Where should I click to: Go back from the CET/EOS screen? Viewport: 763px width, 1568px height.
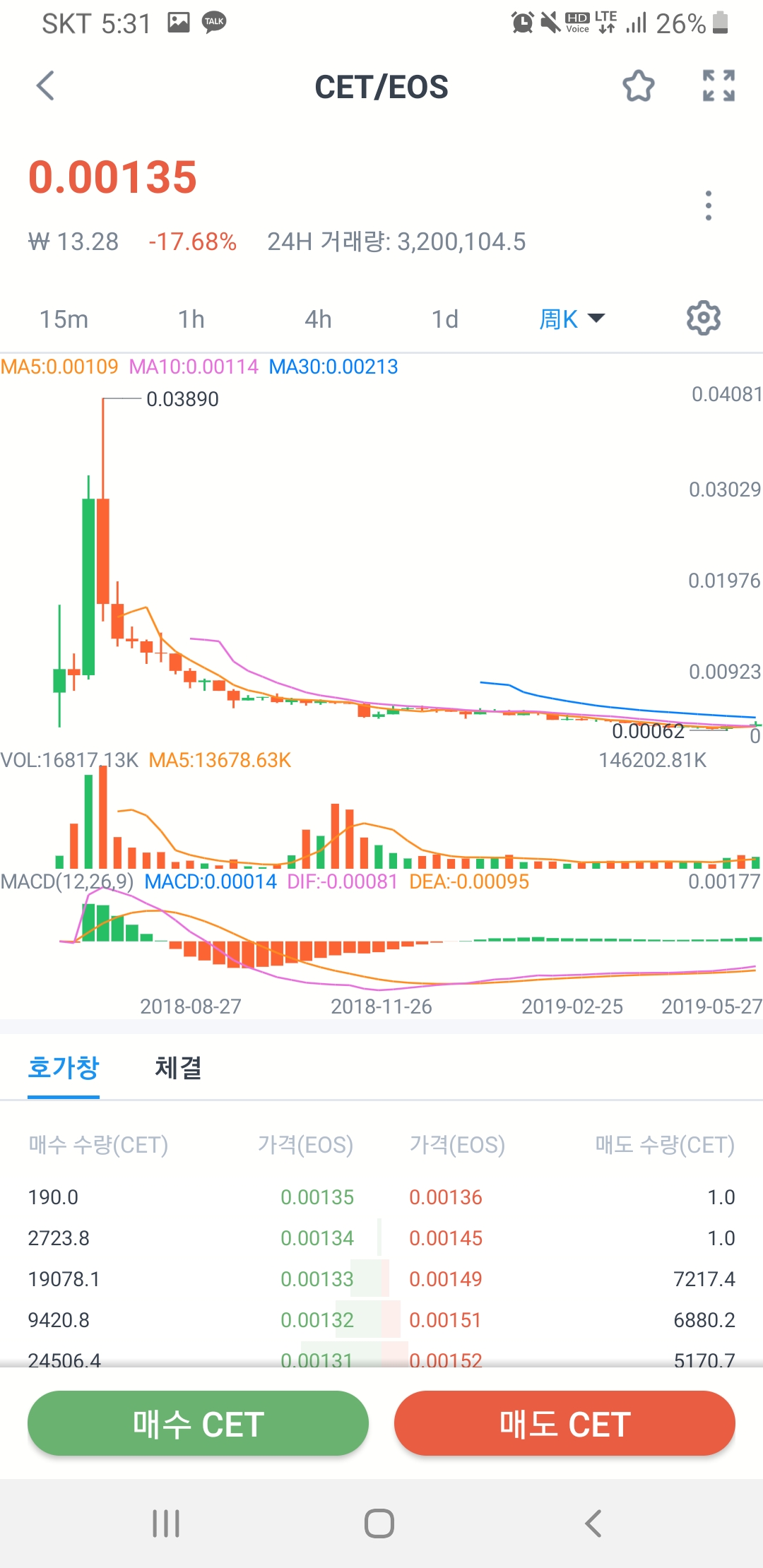(45, 86)
